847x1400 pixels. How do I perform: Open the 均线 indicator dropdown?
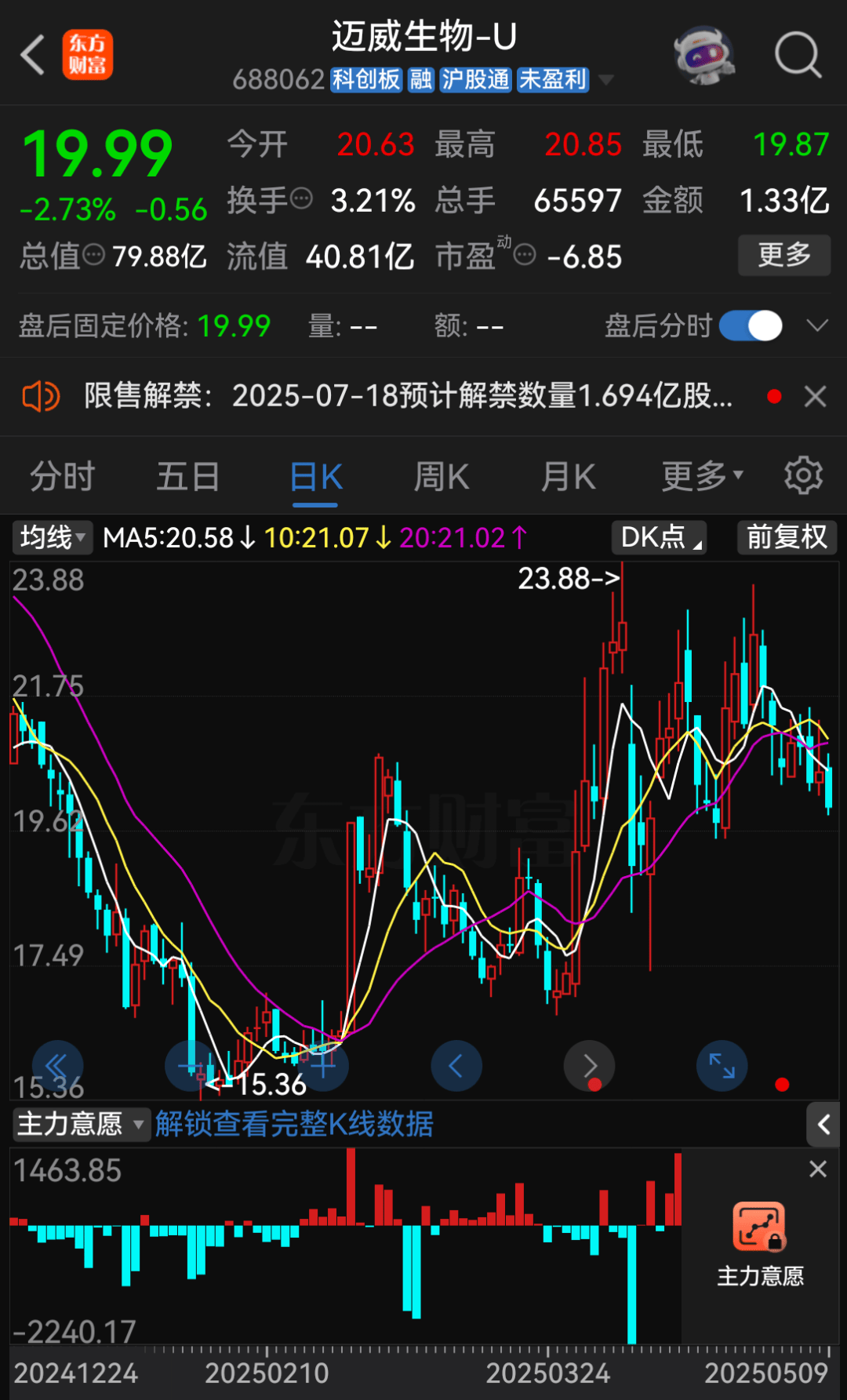point(52,537)
